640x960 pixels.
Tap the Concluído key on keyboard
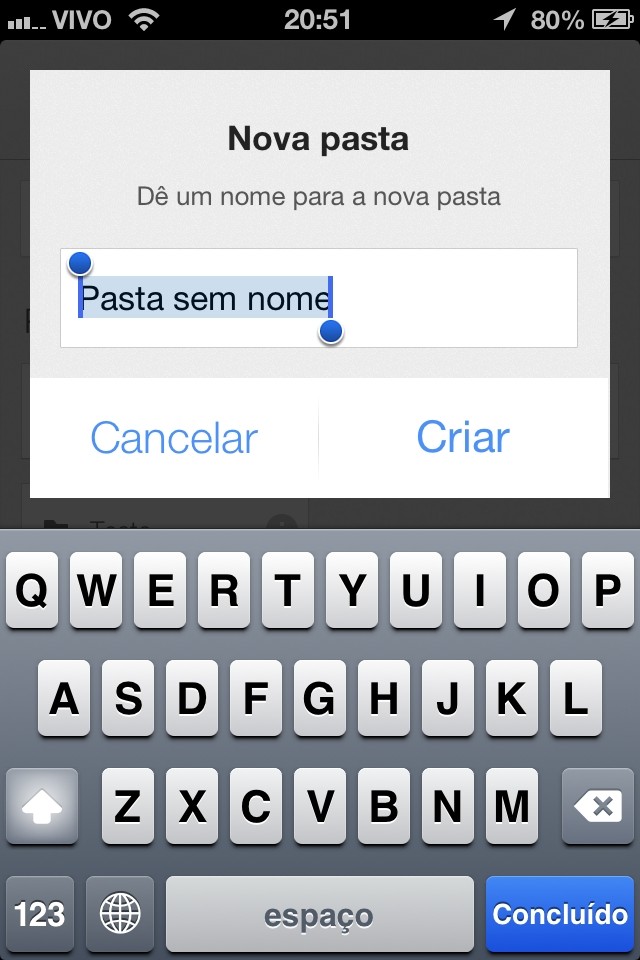coord(560,914)
